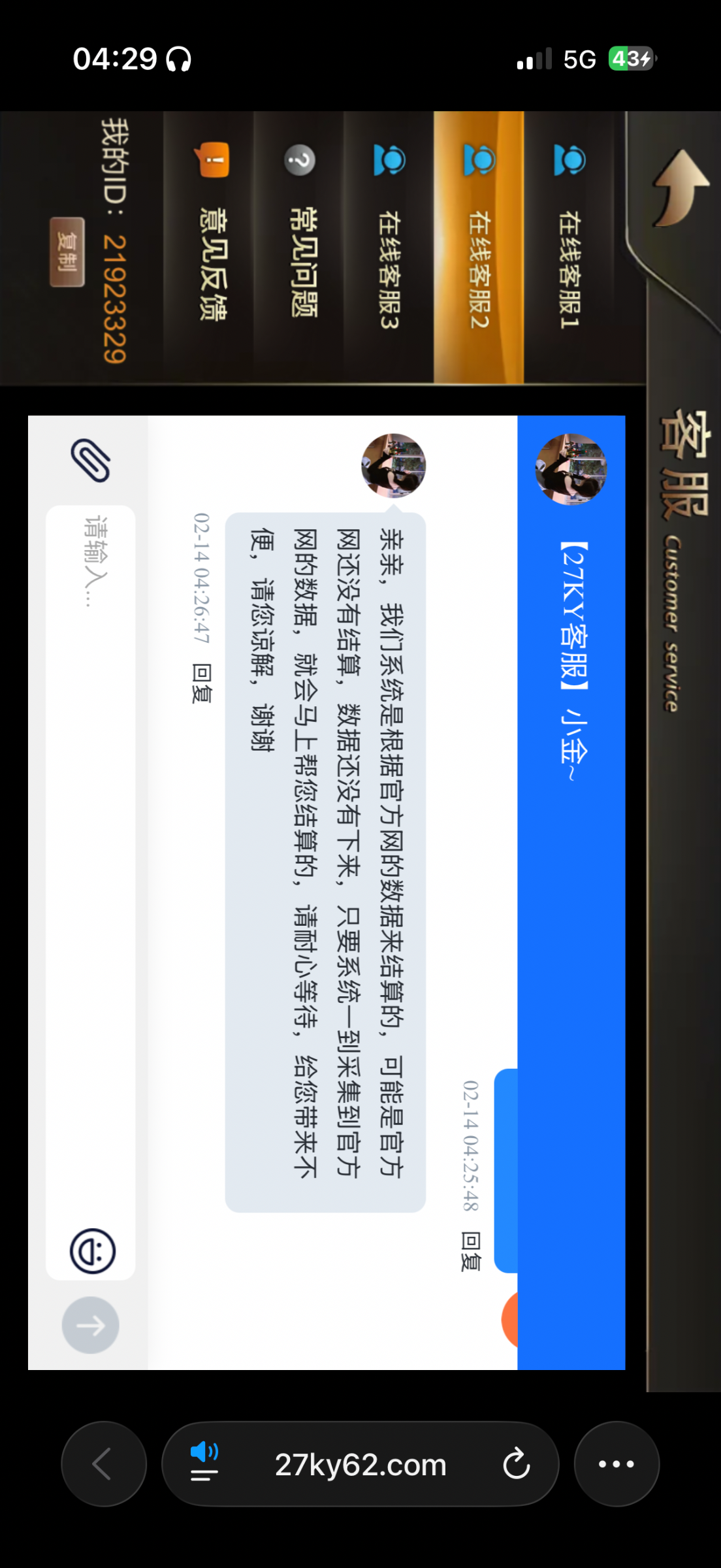Tap the paperclip attachment icon
721x1568 pixels.
[90, 461]
